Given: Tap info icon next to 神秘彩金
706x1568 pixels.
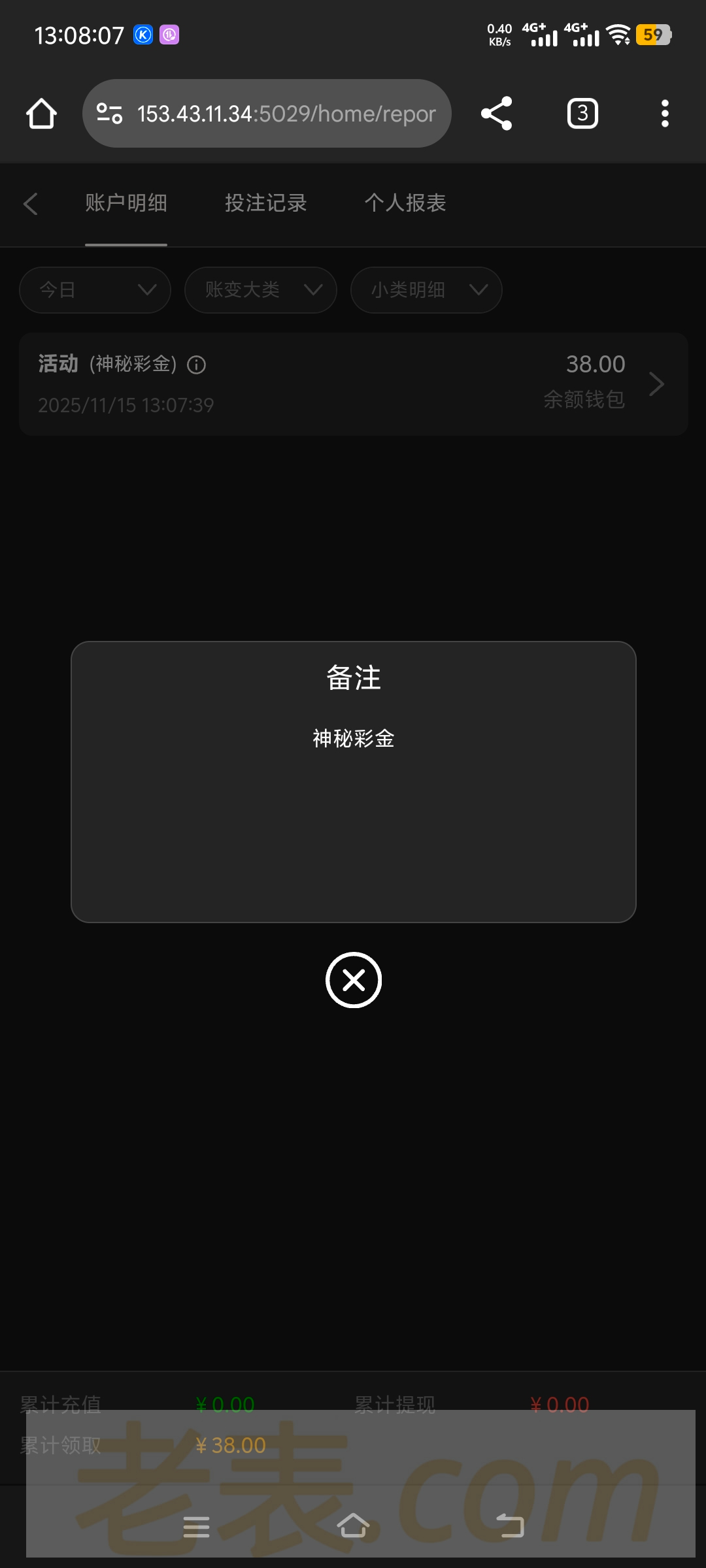Looking at the screenshot, I should [197, 365].
